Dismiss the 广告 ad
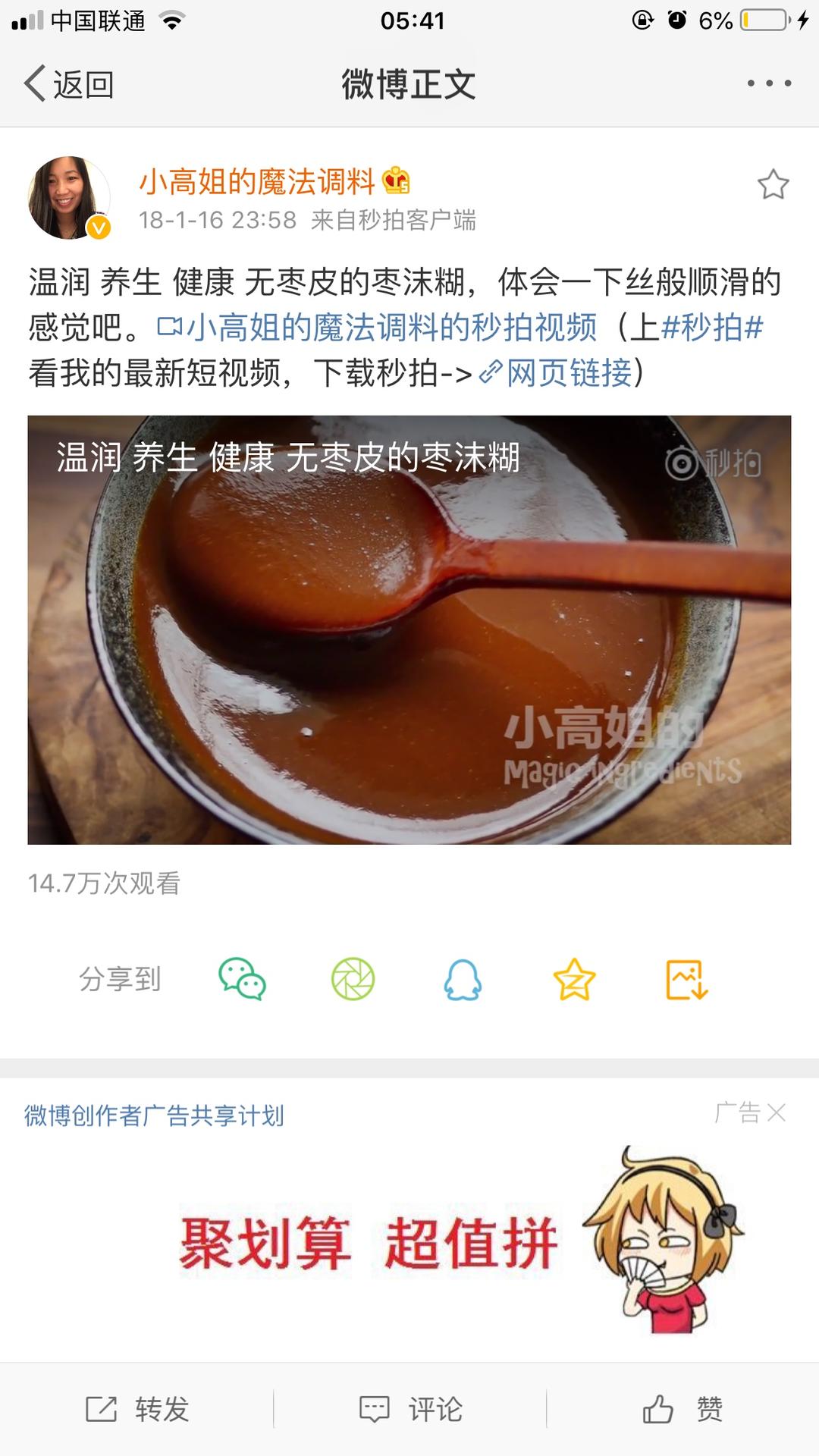The image size is (819, 1456). point(776,1112)
